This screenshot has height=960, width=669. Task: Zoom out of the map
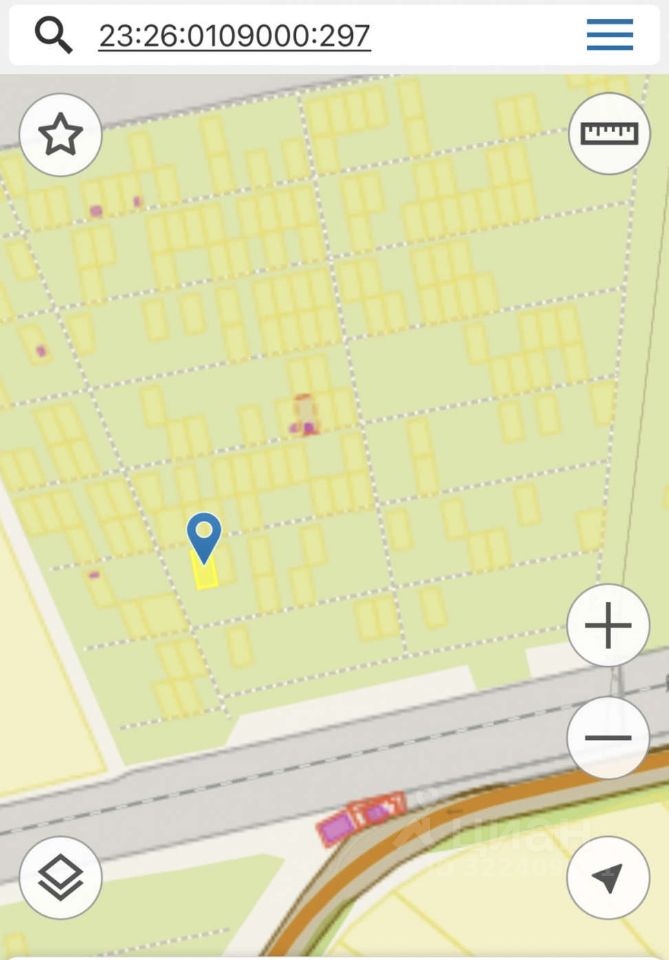click(x=608, y=739)
